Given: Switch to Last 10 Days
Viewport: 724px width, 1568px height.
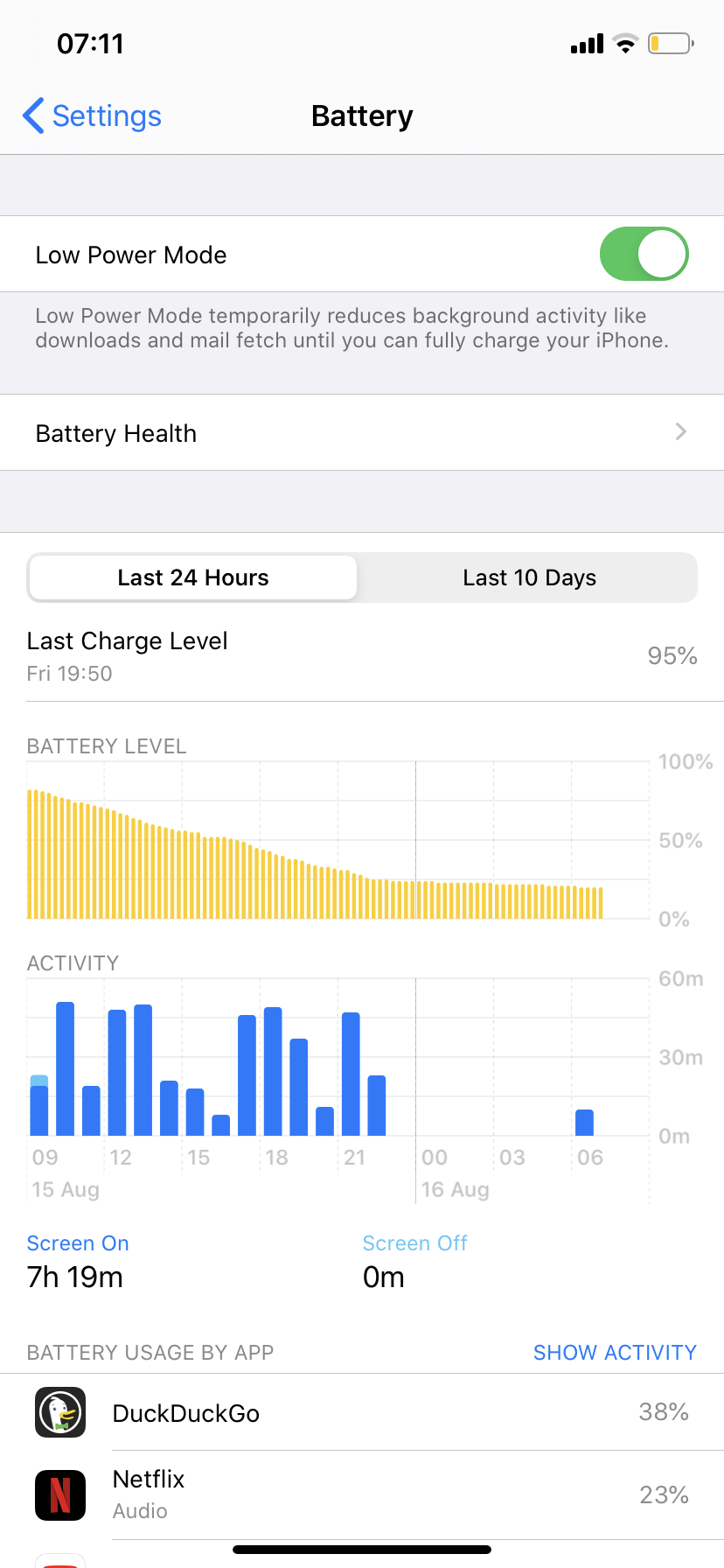Looking at the screenshot, I should pyautogui.click(x=529, y=578).
